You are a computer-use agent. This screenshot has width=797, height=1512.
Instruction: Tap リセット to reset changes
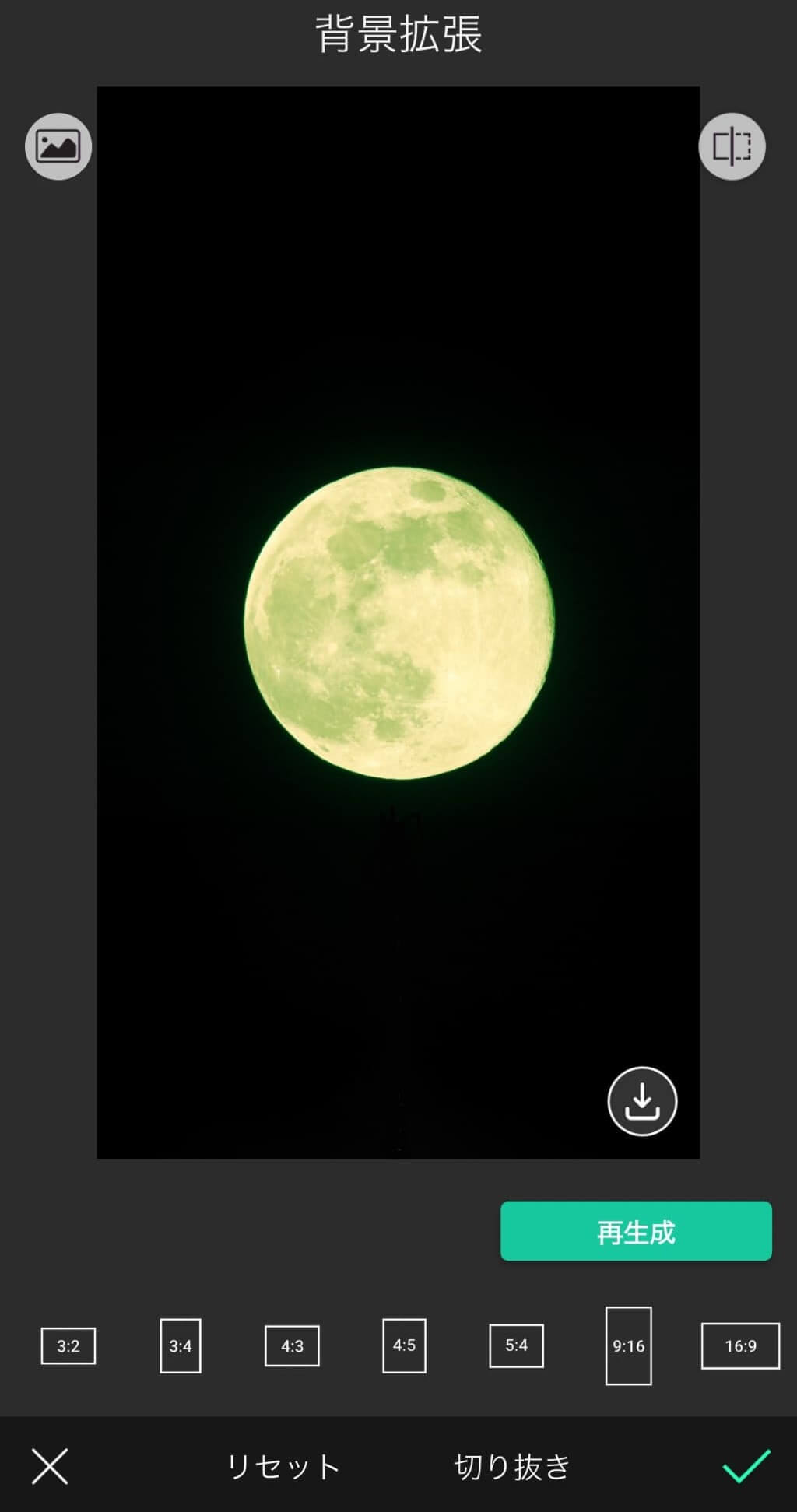click(283, 1467)
